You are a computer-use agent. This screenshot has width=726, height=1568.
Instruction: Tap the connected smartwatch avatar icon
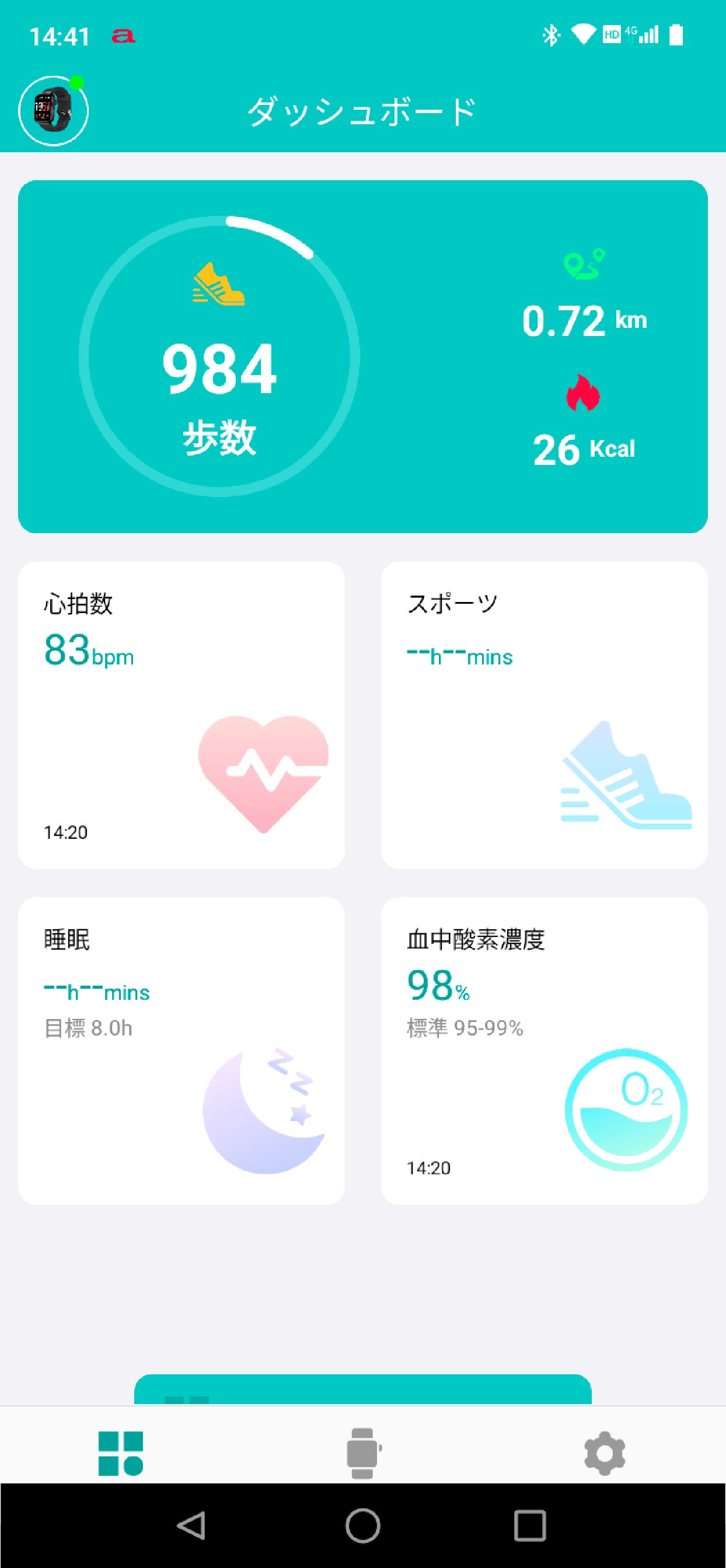point(53,111)
